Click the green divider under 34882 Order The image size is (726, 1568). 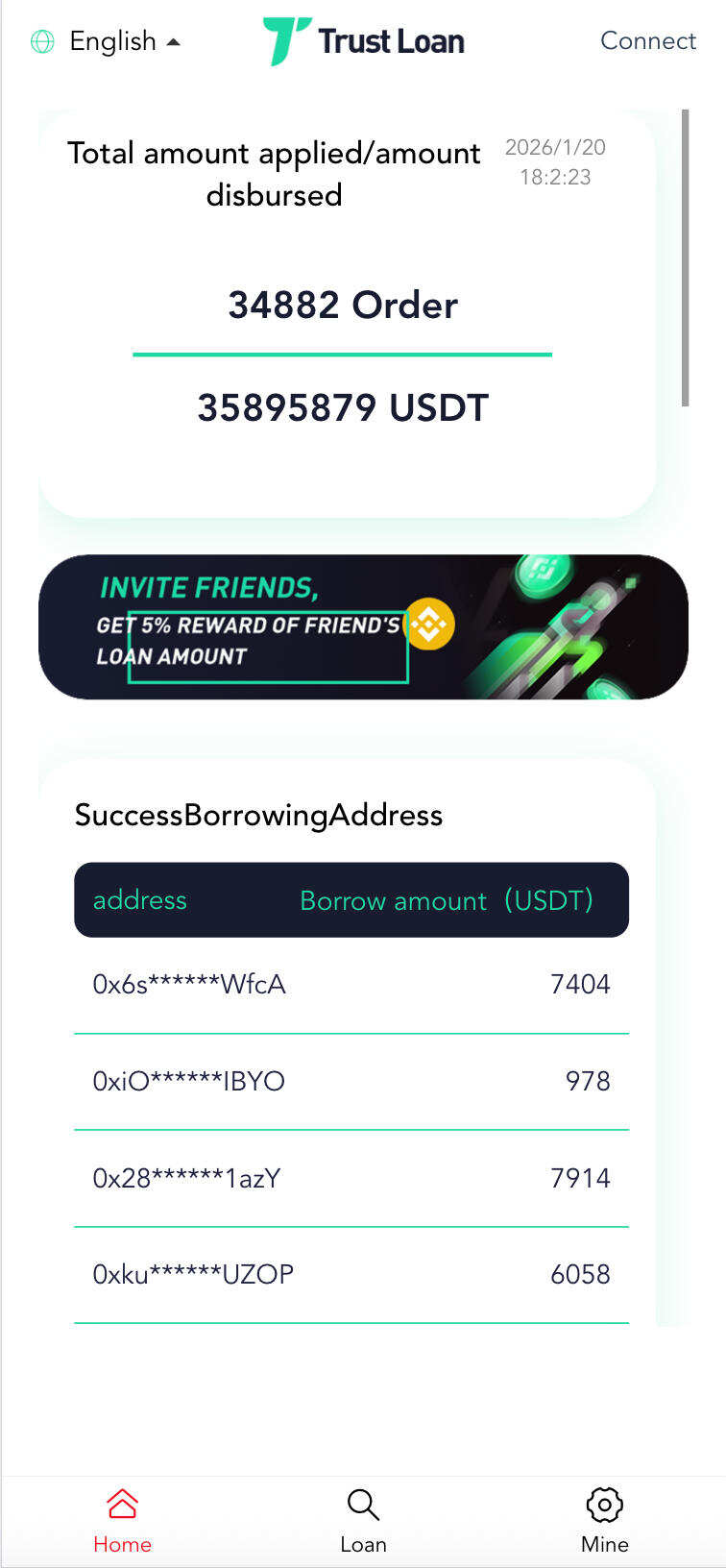click(x=342, y=355)
